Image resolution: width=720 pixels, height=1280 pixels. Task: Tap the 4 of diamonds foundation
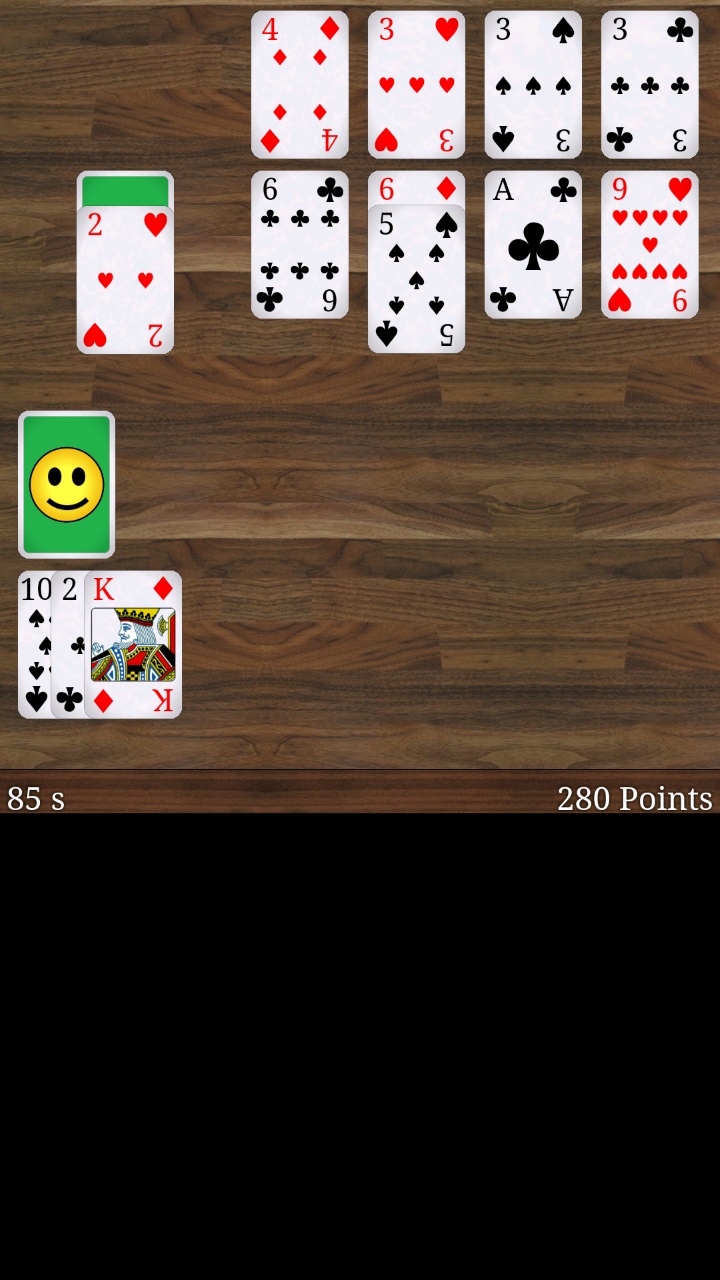point(299,85)
